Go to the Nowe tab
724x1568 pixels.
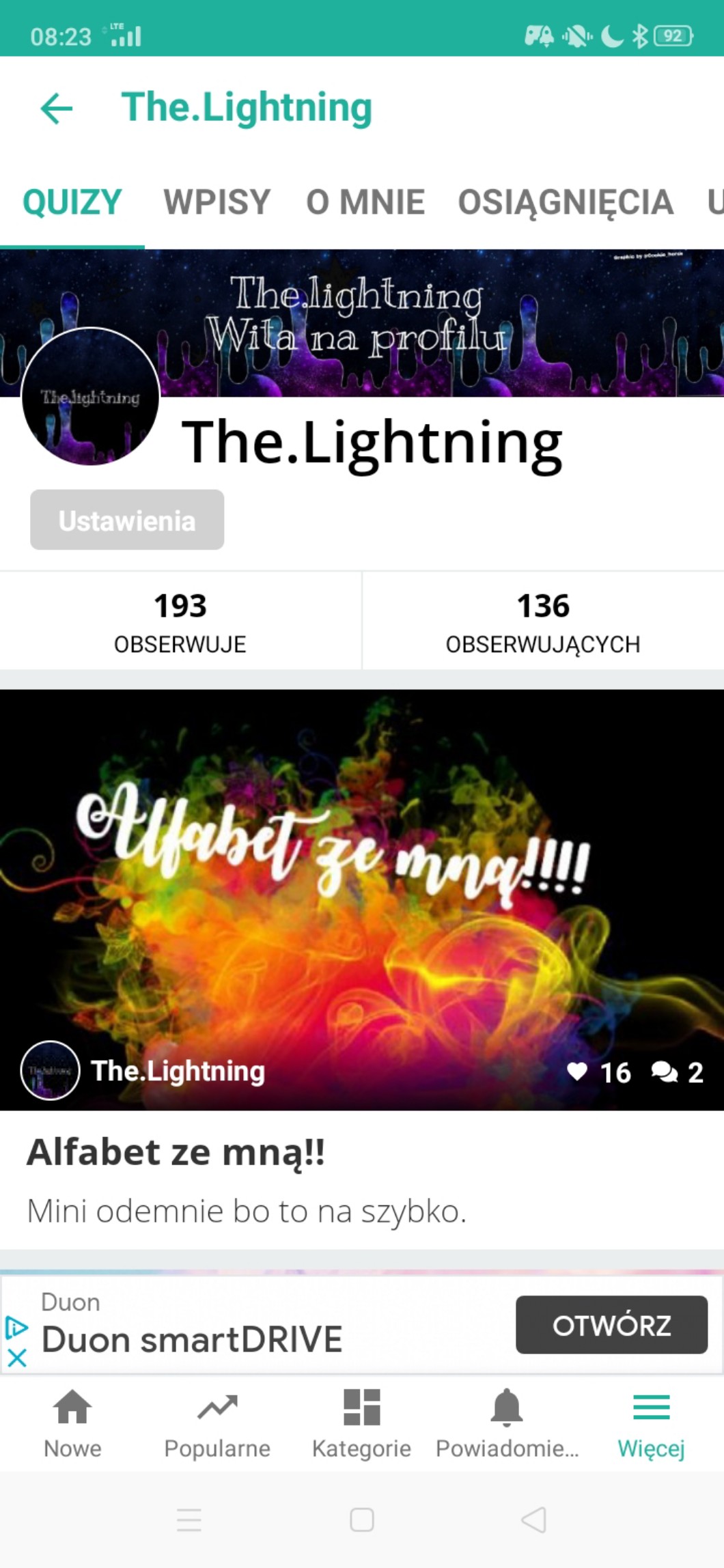click(x=72, y=1423)
